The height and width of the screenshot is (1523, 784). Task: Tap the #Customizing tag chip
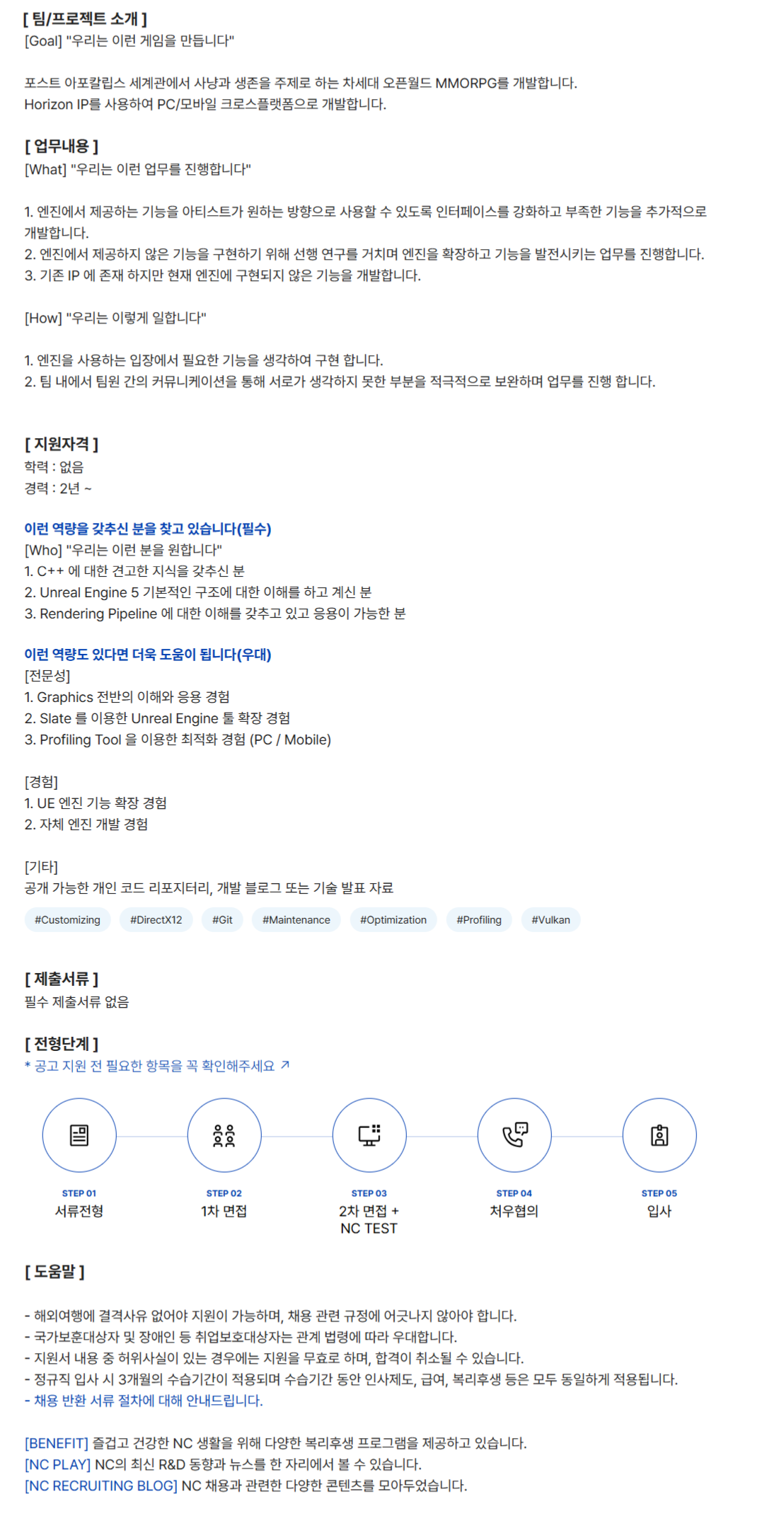(x=67, y=920)
